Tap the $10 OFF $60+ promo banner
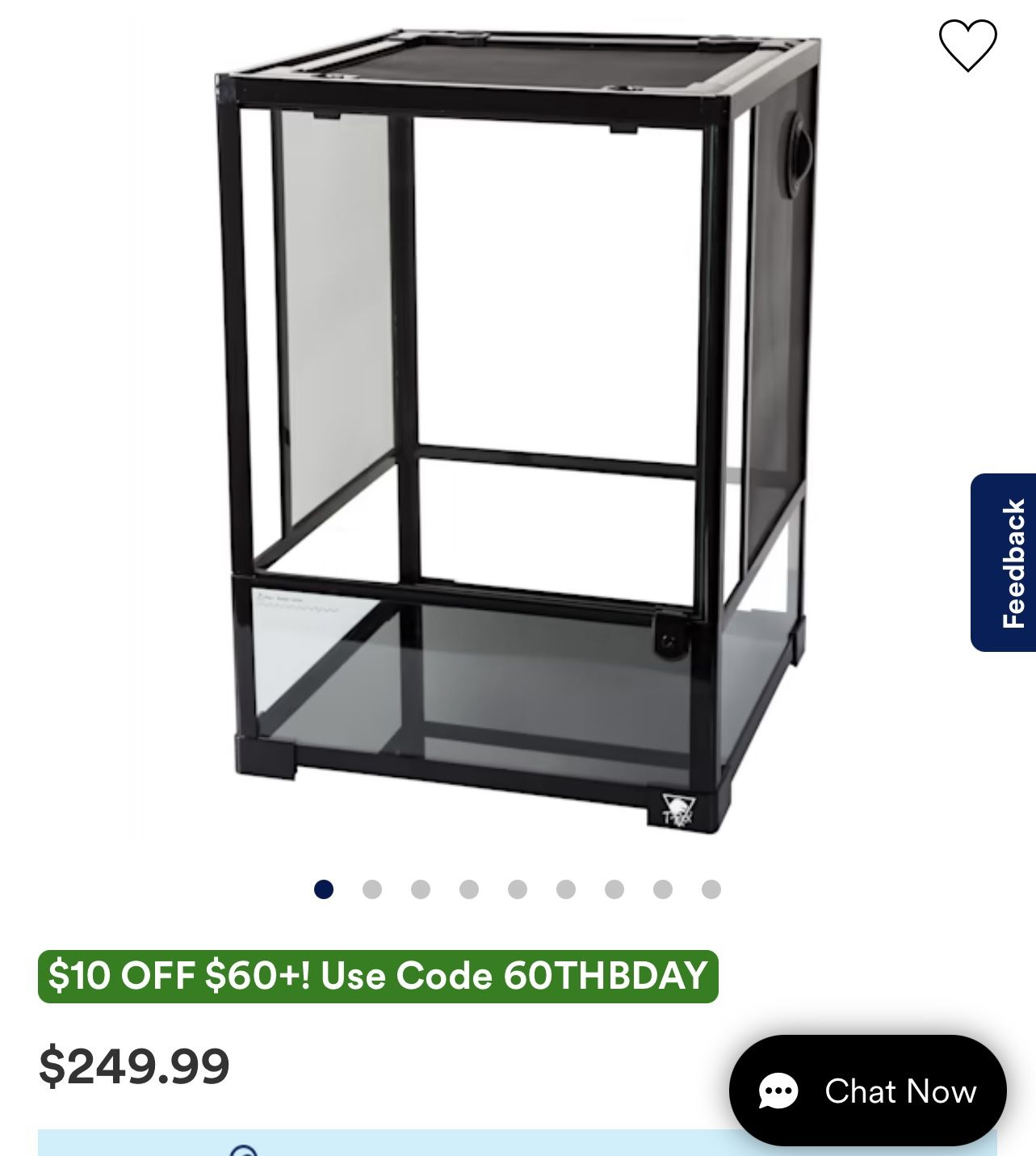 coord(378,976)
